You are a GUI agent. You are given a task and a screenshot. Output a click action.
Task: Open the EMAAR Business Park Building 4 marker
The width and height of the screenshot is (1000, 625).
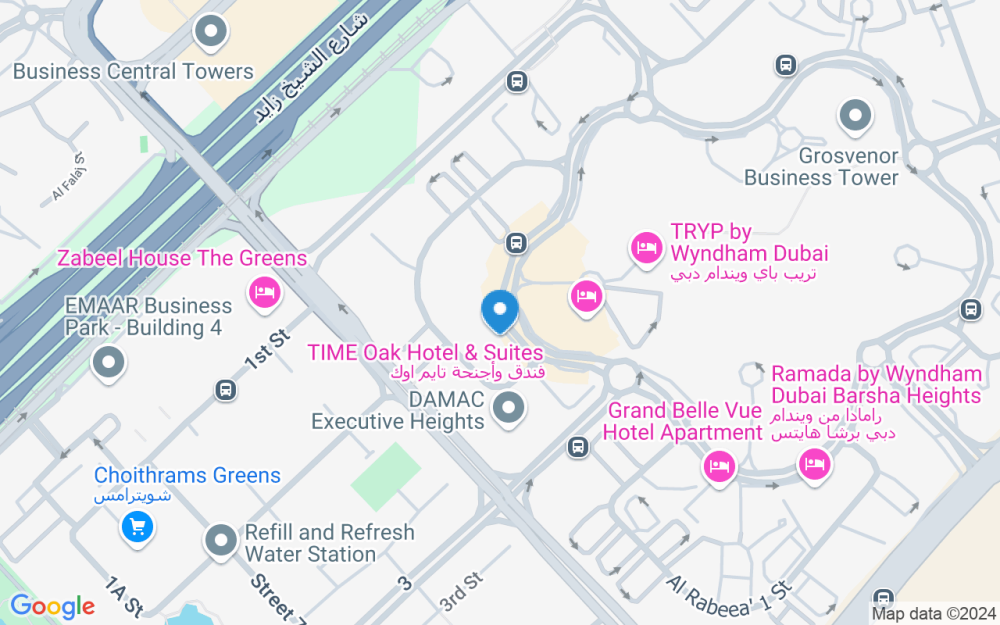coord(108,362)
